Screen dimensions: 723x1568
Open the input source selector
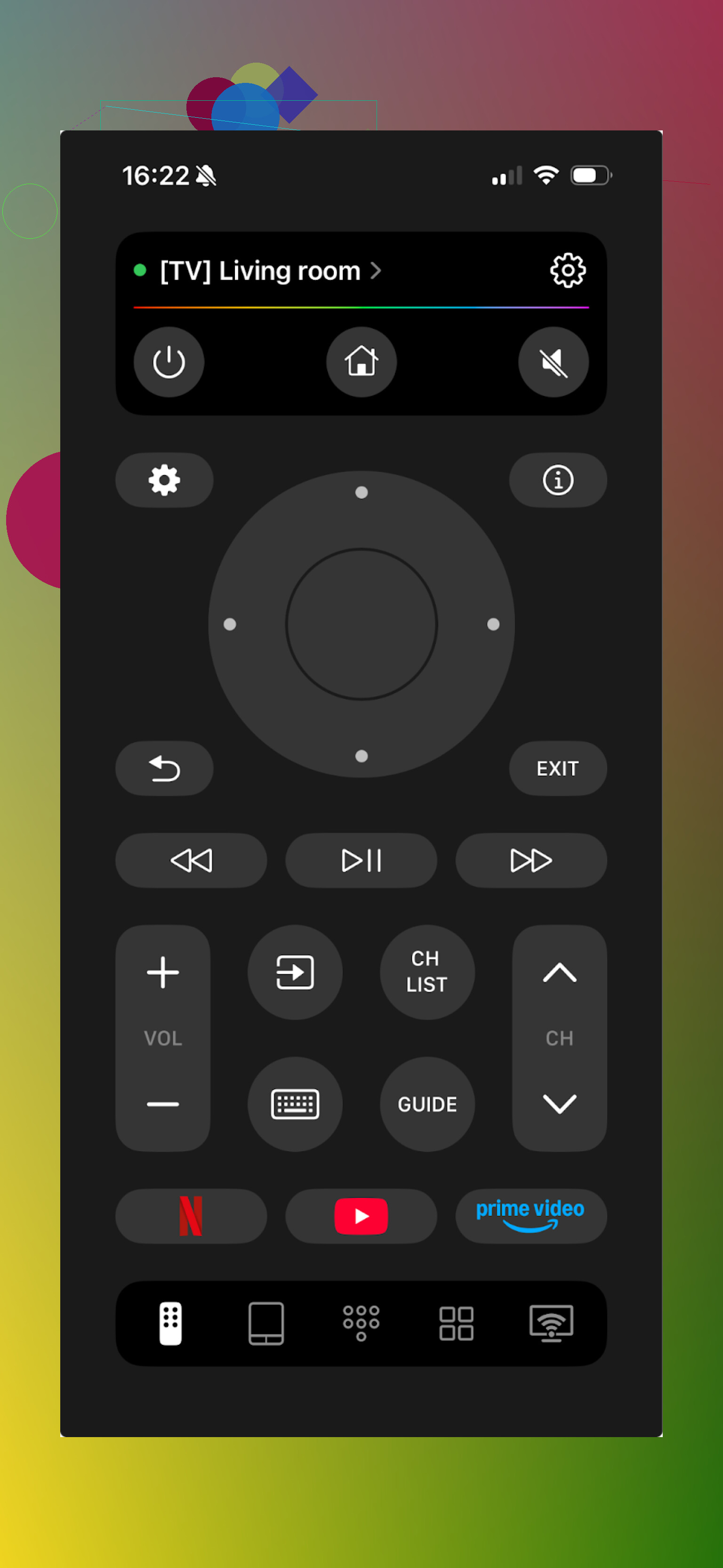pyautogui.click(x=295, y=972)
